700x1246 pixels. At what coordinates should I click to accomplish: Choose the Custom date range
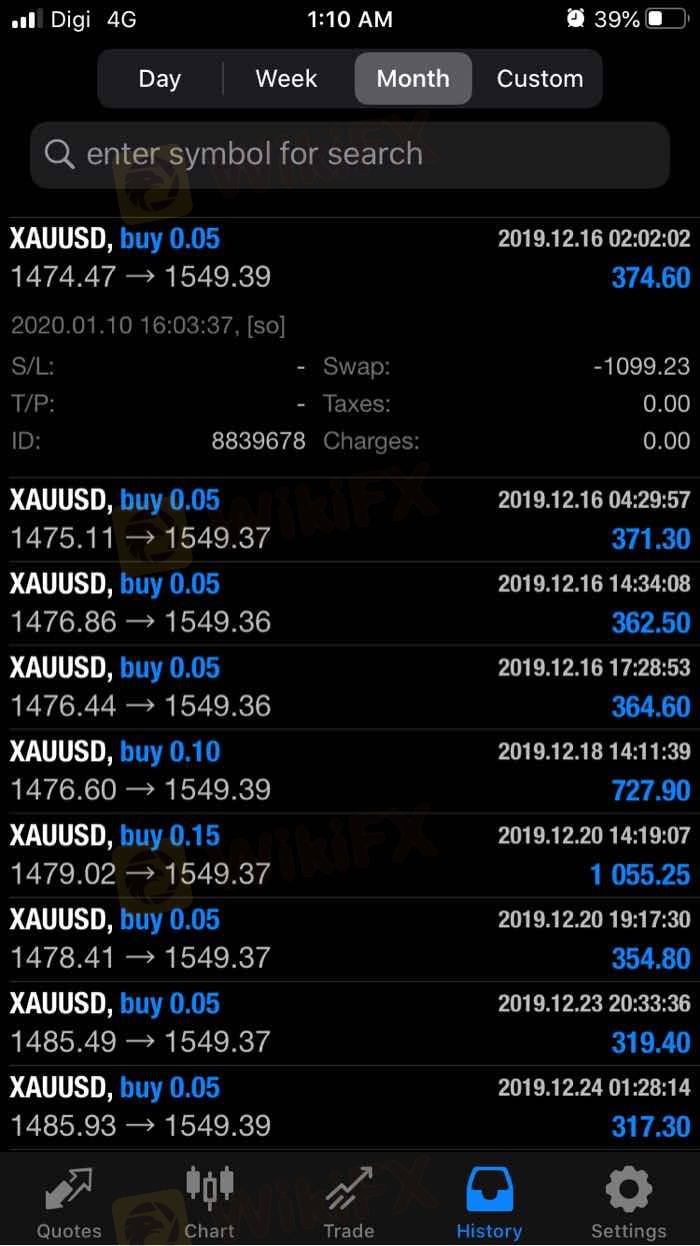[x=540, y=78]
